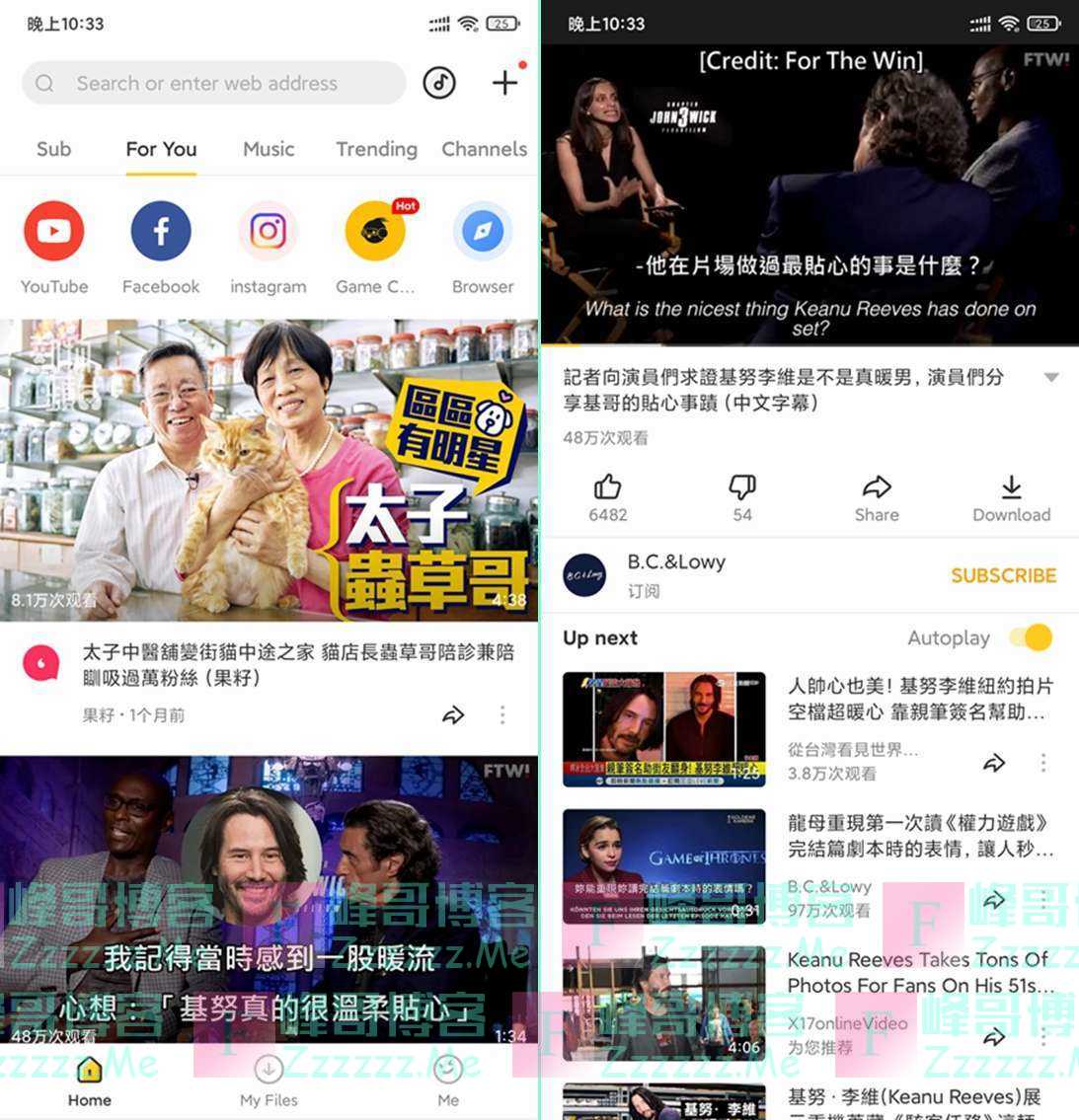Expand the video description arrow

[1051, 378]
